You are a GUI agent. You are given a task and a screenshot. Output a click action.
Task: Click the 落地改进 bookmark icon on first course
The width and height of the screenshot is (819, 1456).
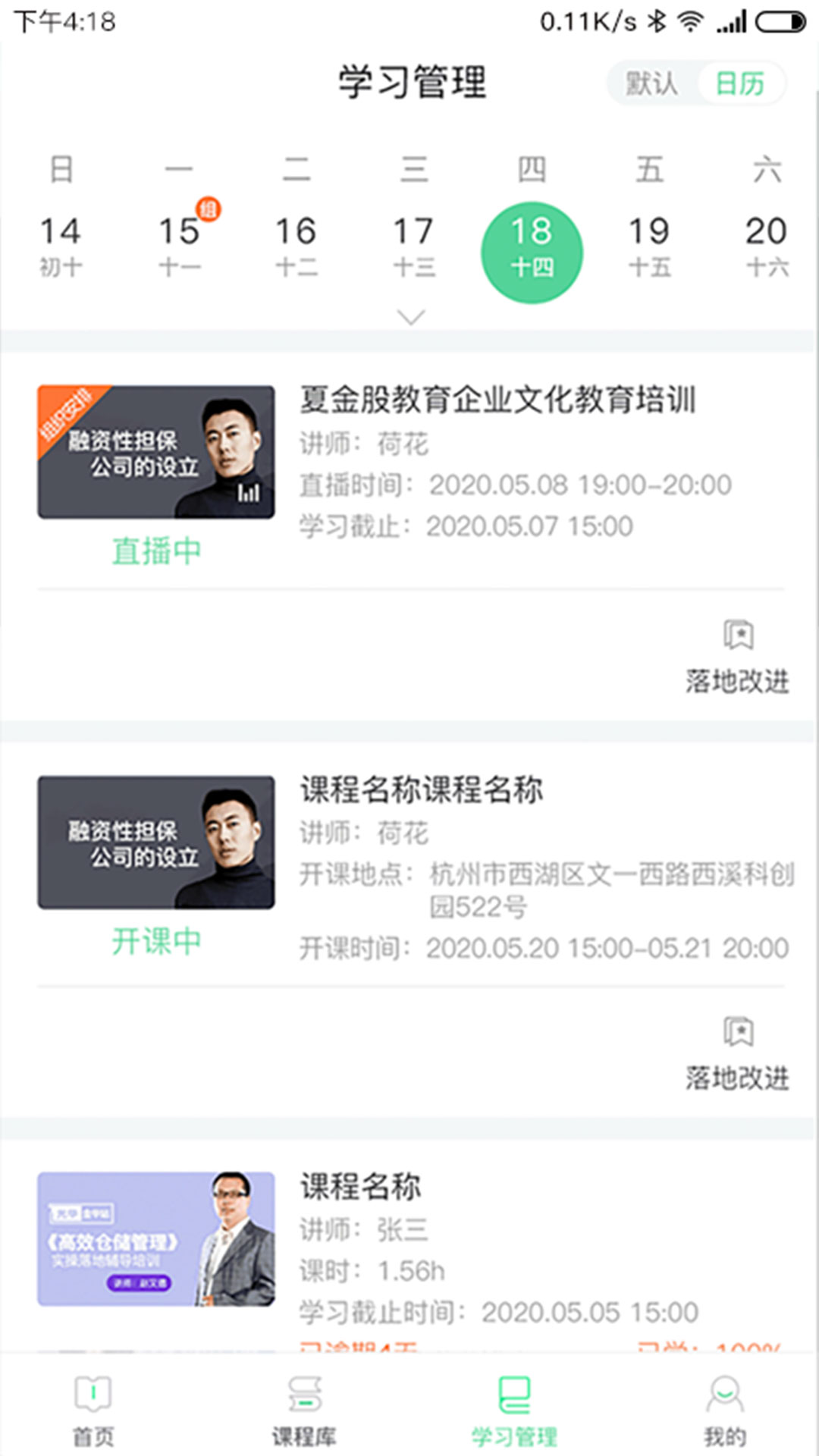(739, 637)
